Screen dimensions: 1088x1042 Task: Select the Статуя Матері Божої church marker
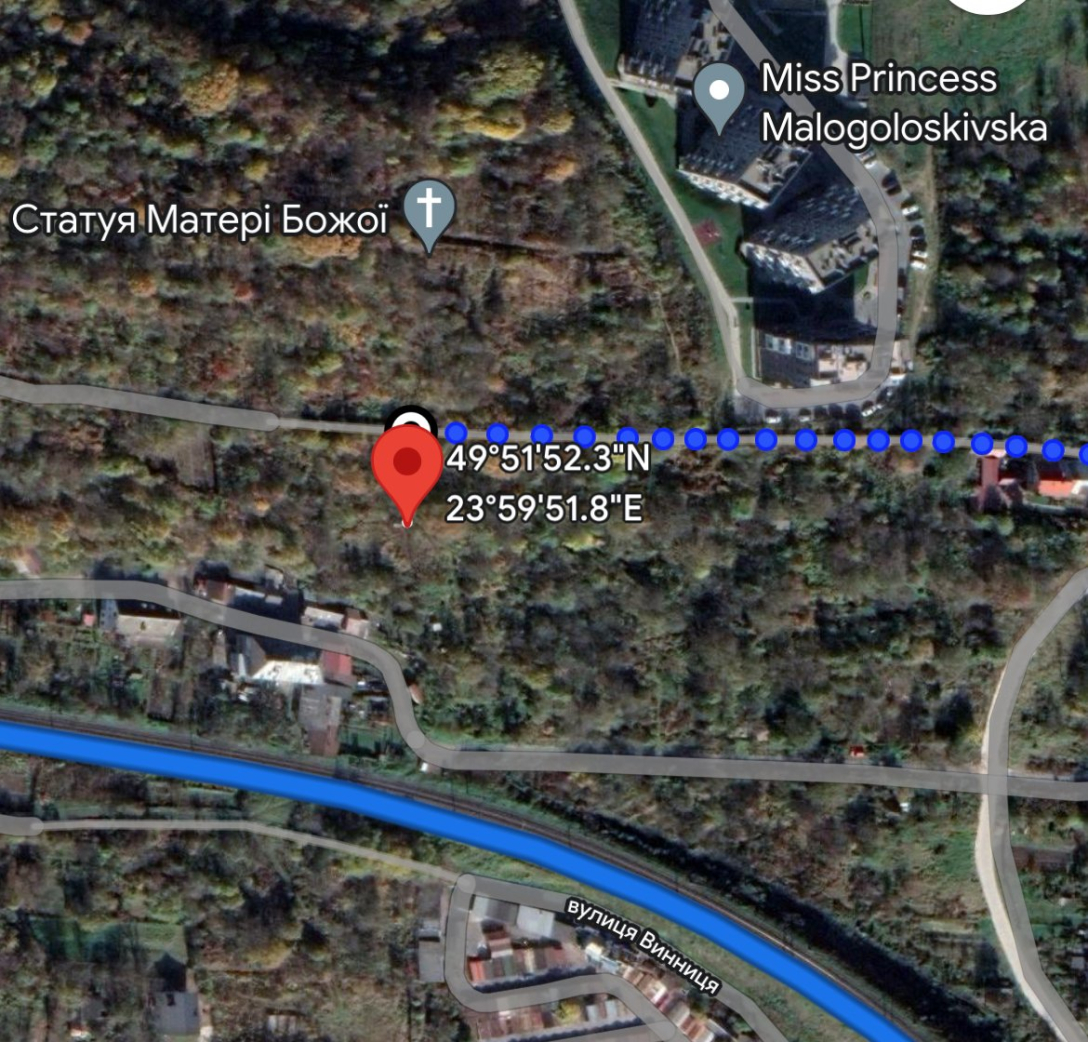click(x=430, y=211)
